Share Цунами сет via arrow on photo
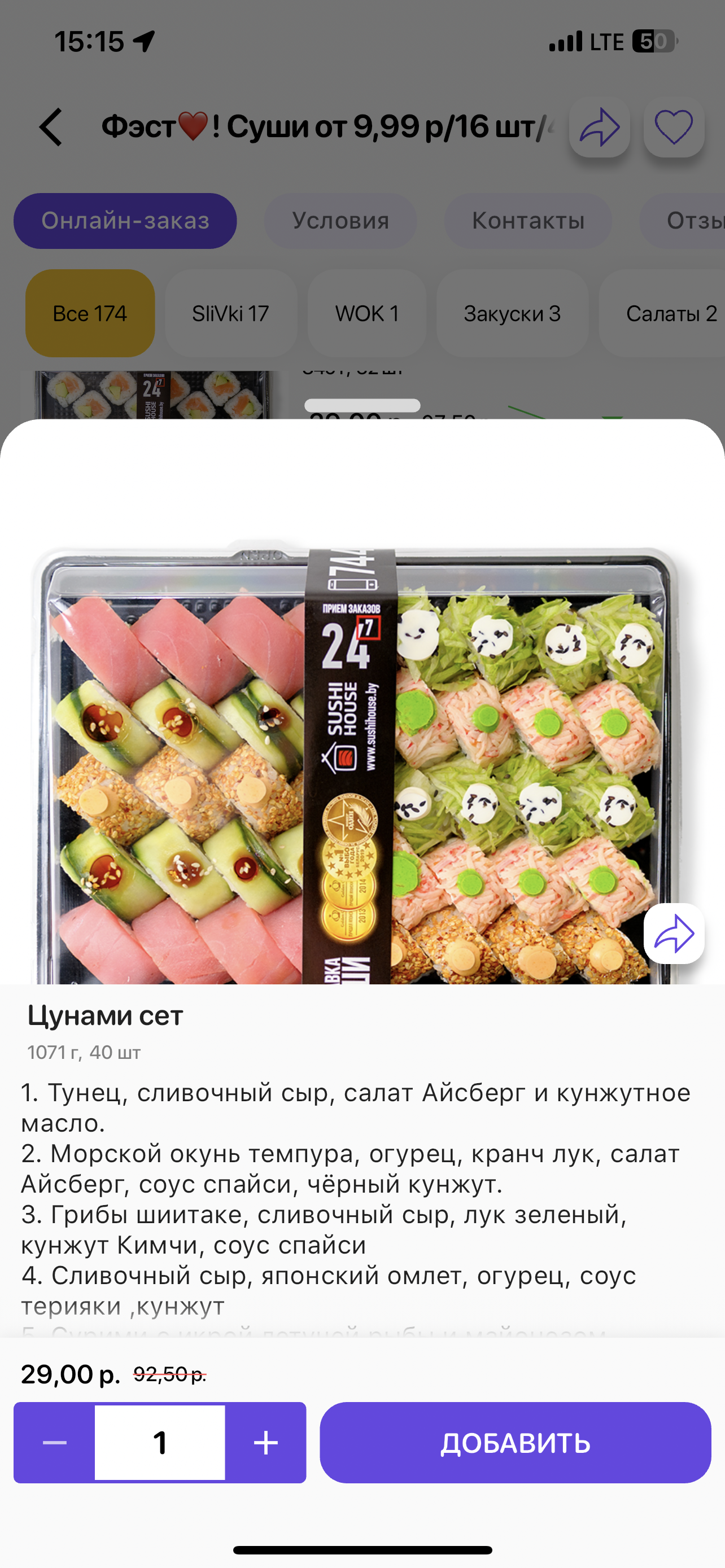The width and height of the screenshot is (725, 1568). 674,934
